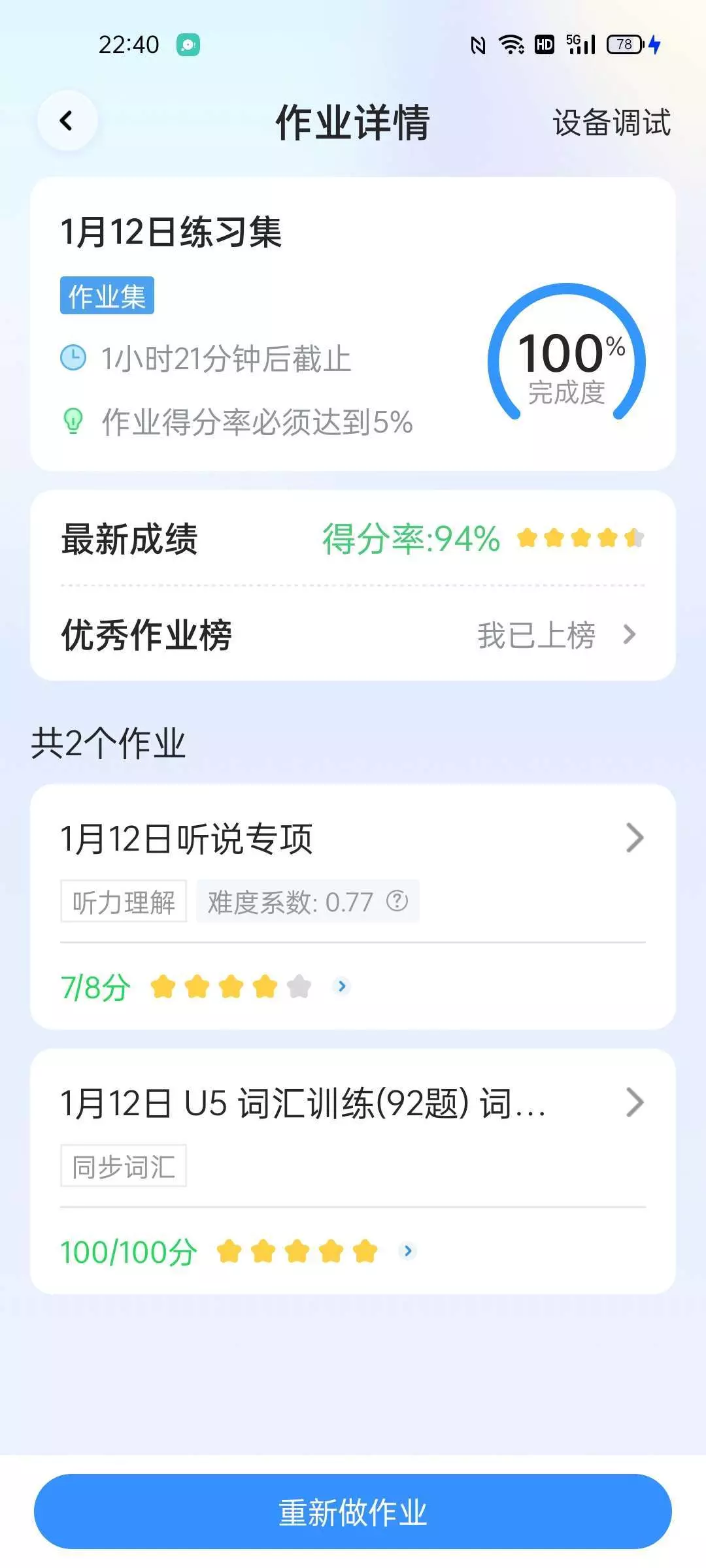The image size is (706, 1568).
Task: Tap the help icon beside 难度系数: 0.77
Action: [x=397, y=901]
